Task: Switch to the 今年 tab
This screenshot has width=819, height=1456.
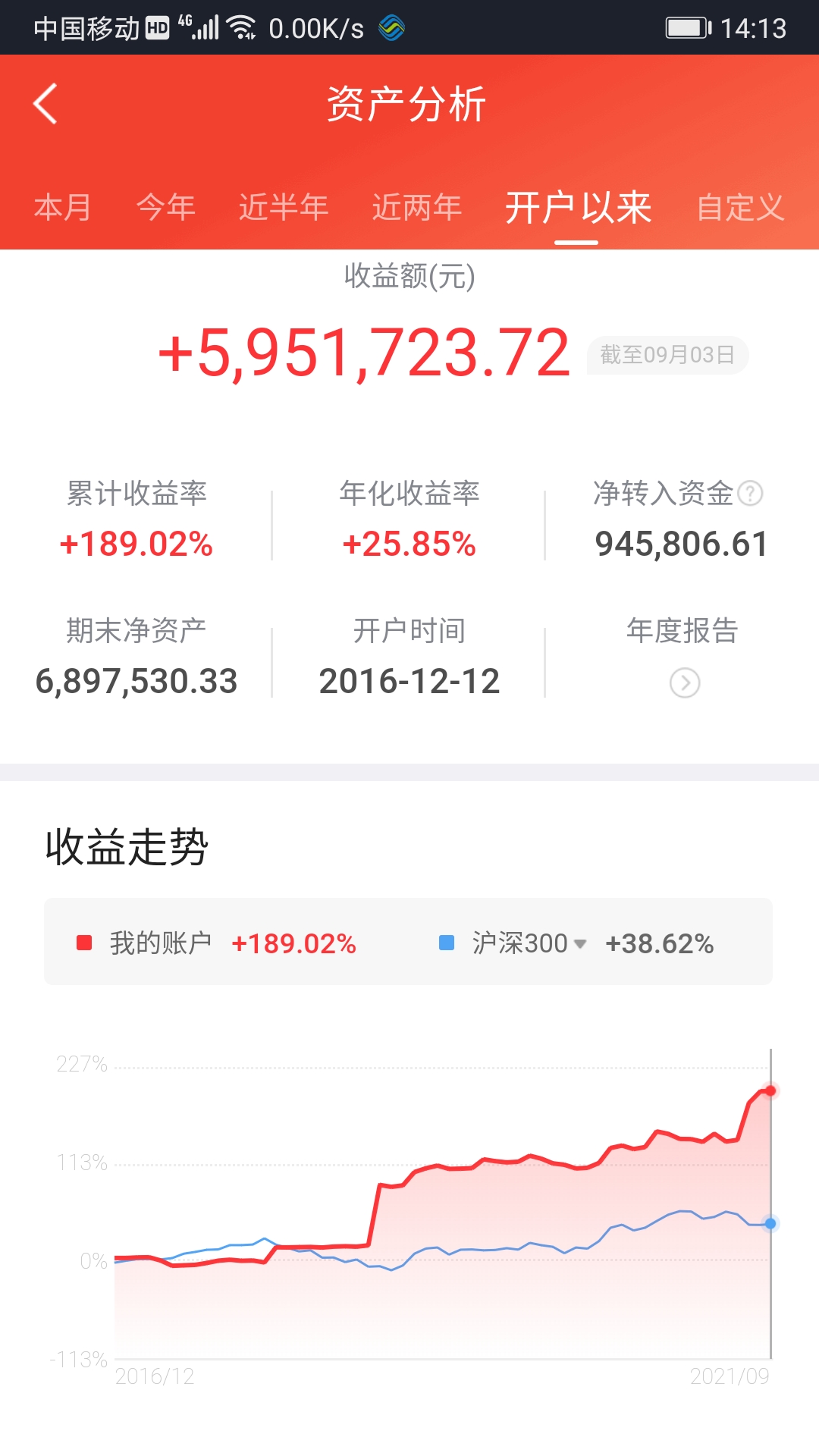Action: pos(165,207)
